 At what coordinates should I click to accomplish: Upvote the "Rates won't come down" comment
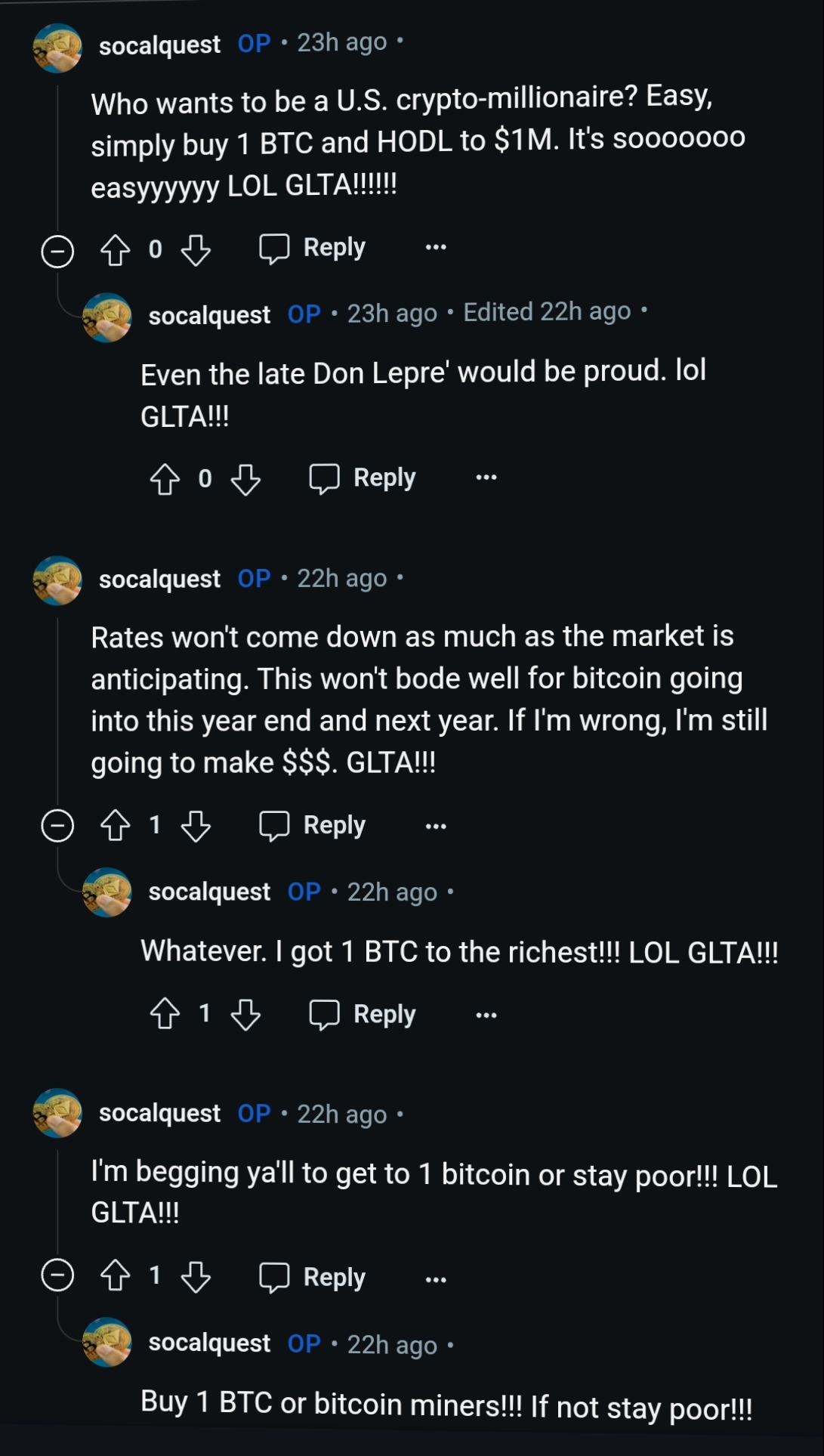116,825
